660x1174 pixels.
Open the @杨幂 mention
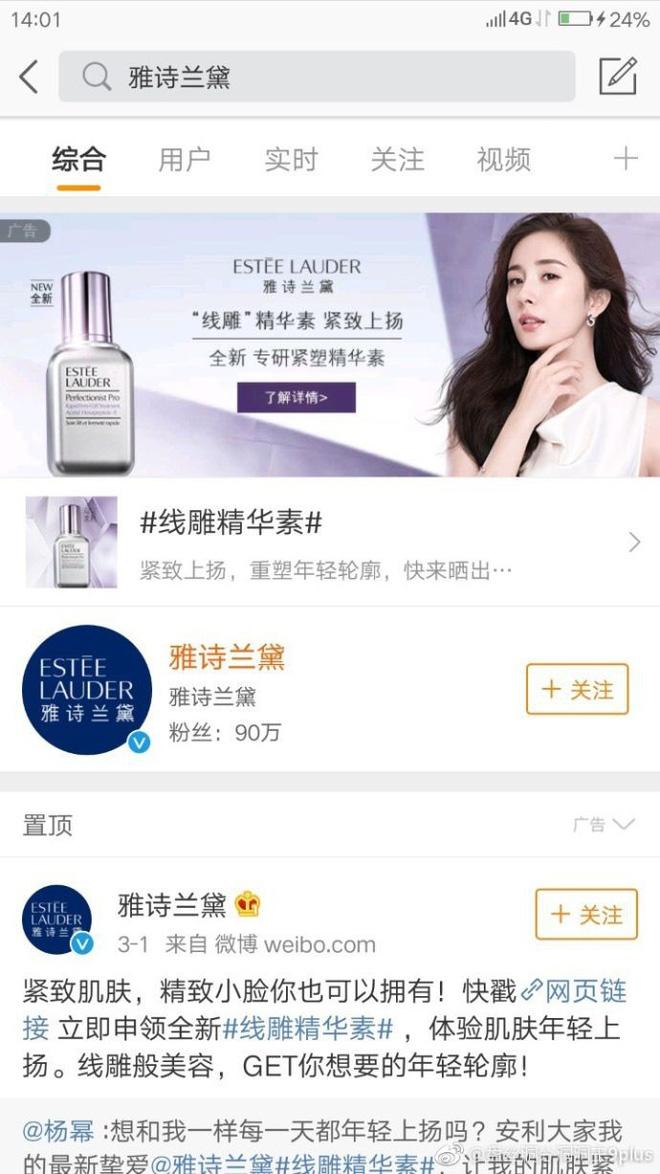60,1131
